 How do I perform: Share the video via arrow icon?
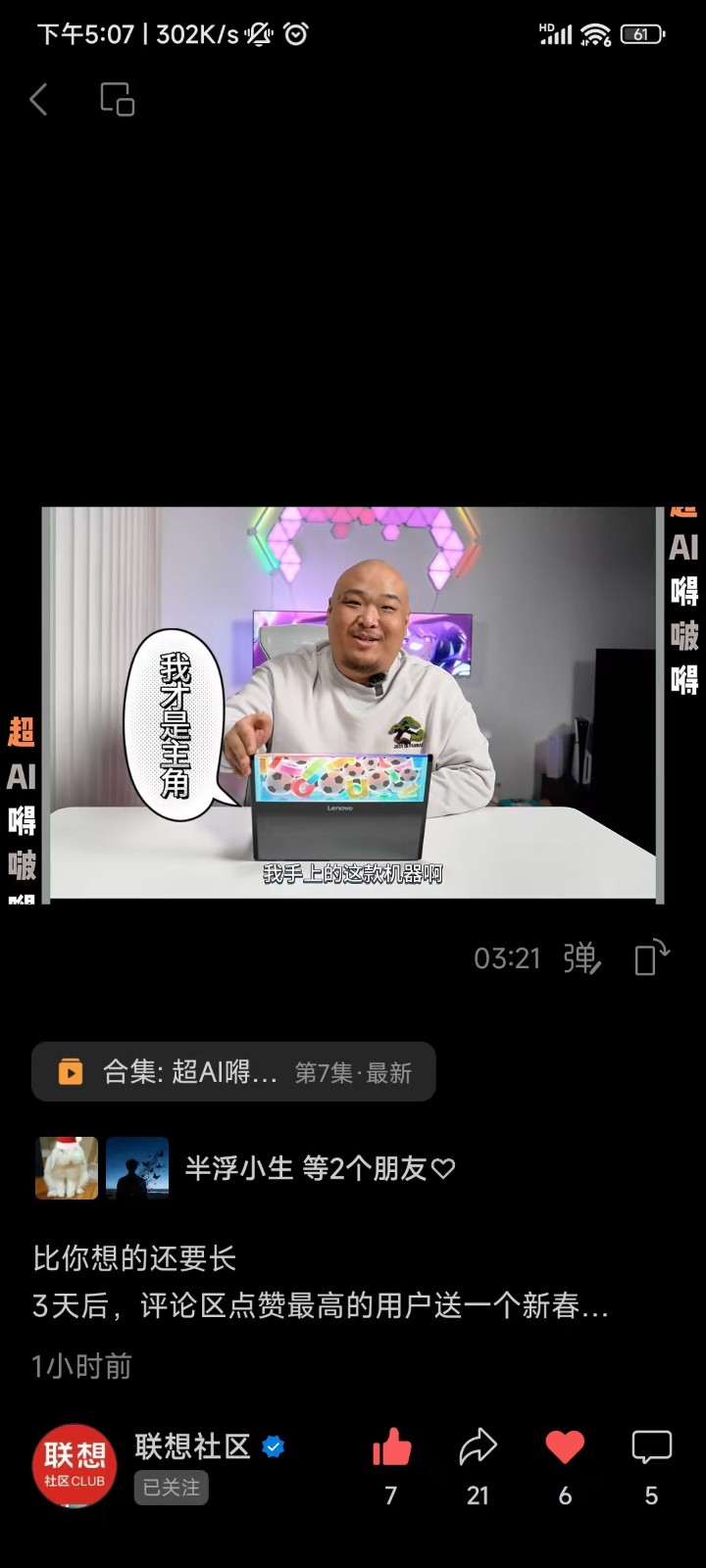click(x=478, y=1448)
